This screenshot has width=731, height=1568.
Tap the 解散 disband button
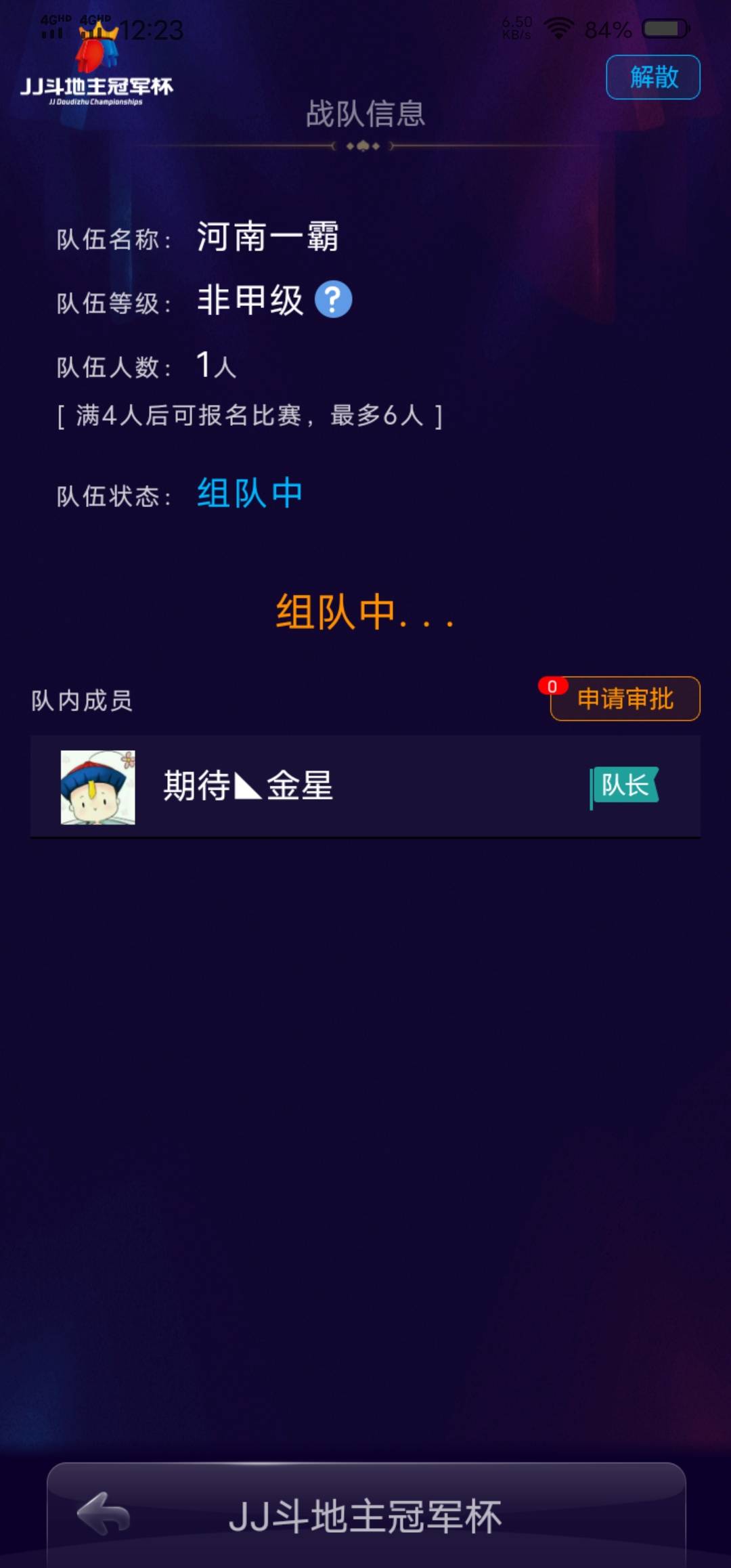pos(652,77)
